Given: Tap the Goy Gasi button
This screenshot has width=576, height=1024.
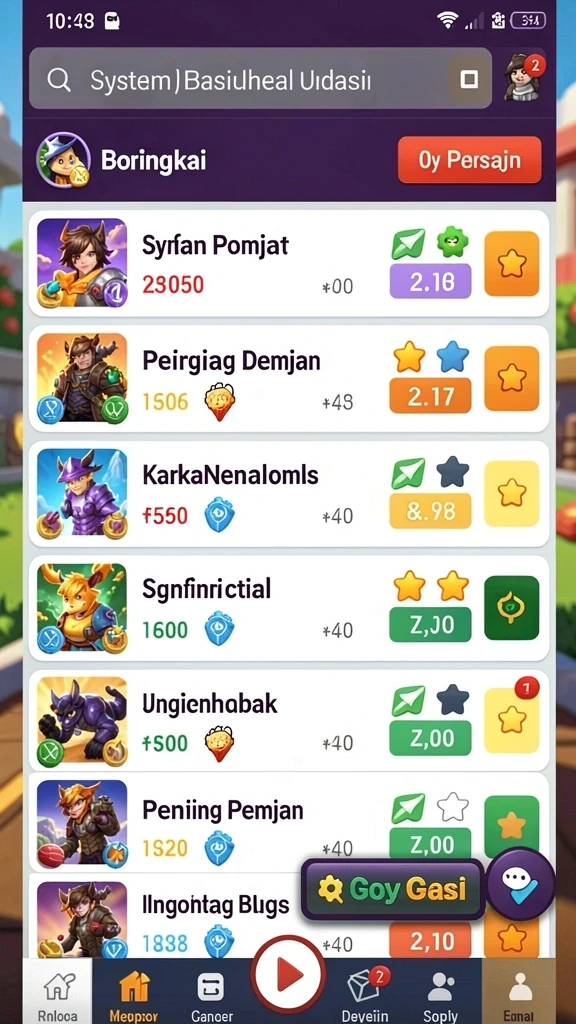Looking at the screenshot, I should pyautogui.click(x=392, y=889).
